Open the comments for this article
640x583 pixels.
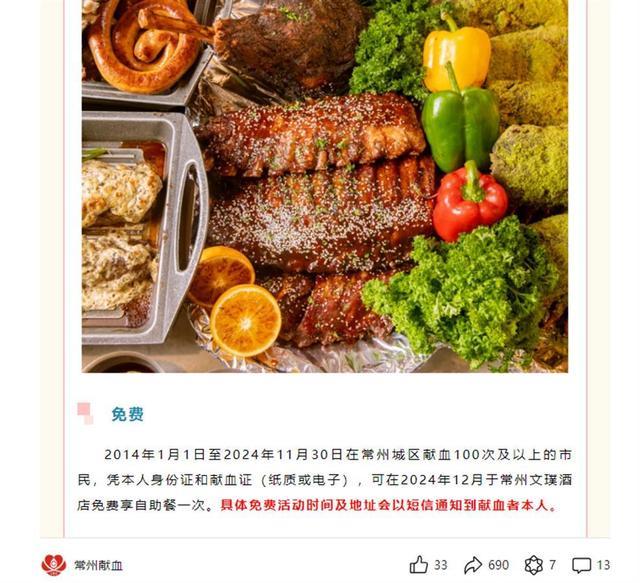point(582,565)
